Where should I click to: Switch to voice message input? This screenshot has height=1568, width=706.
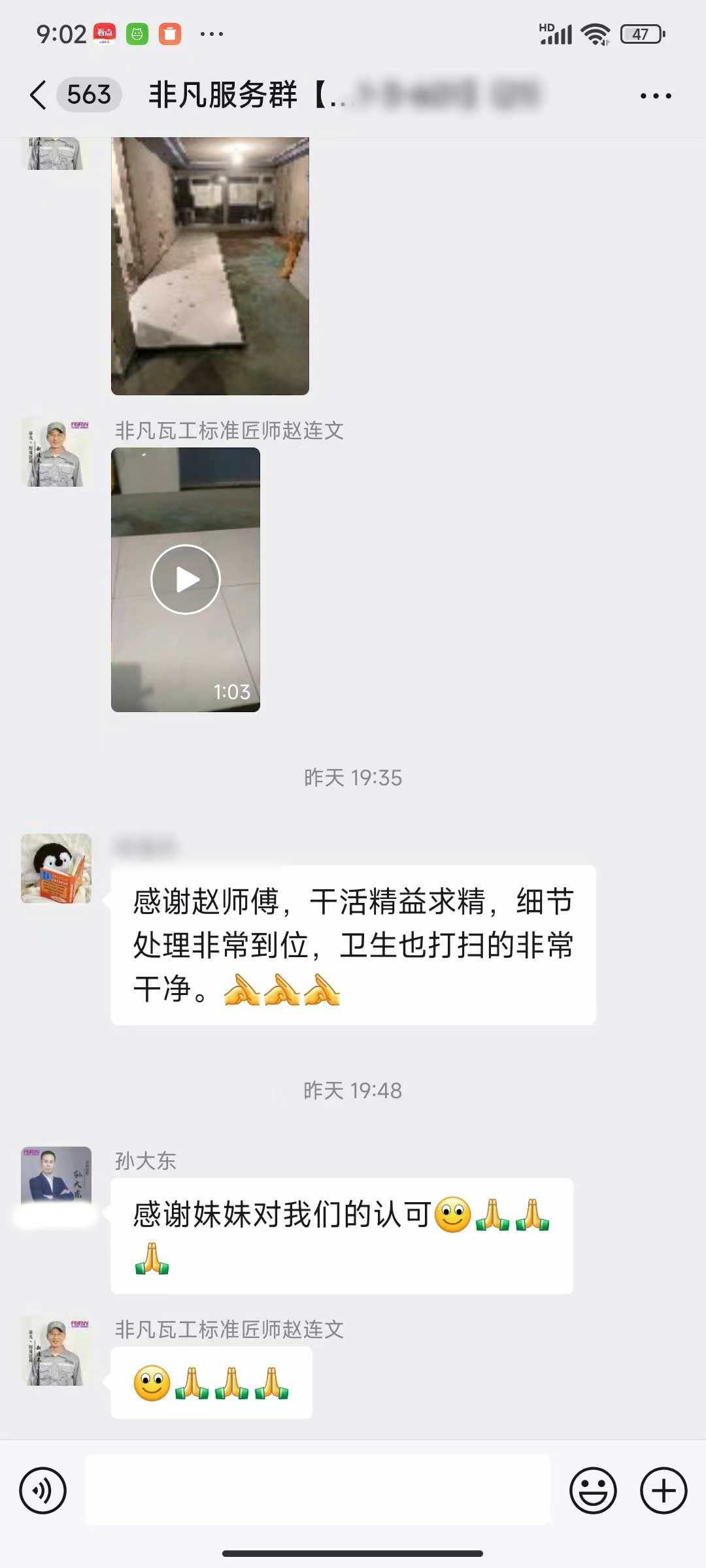(43, 1491)
